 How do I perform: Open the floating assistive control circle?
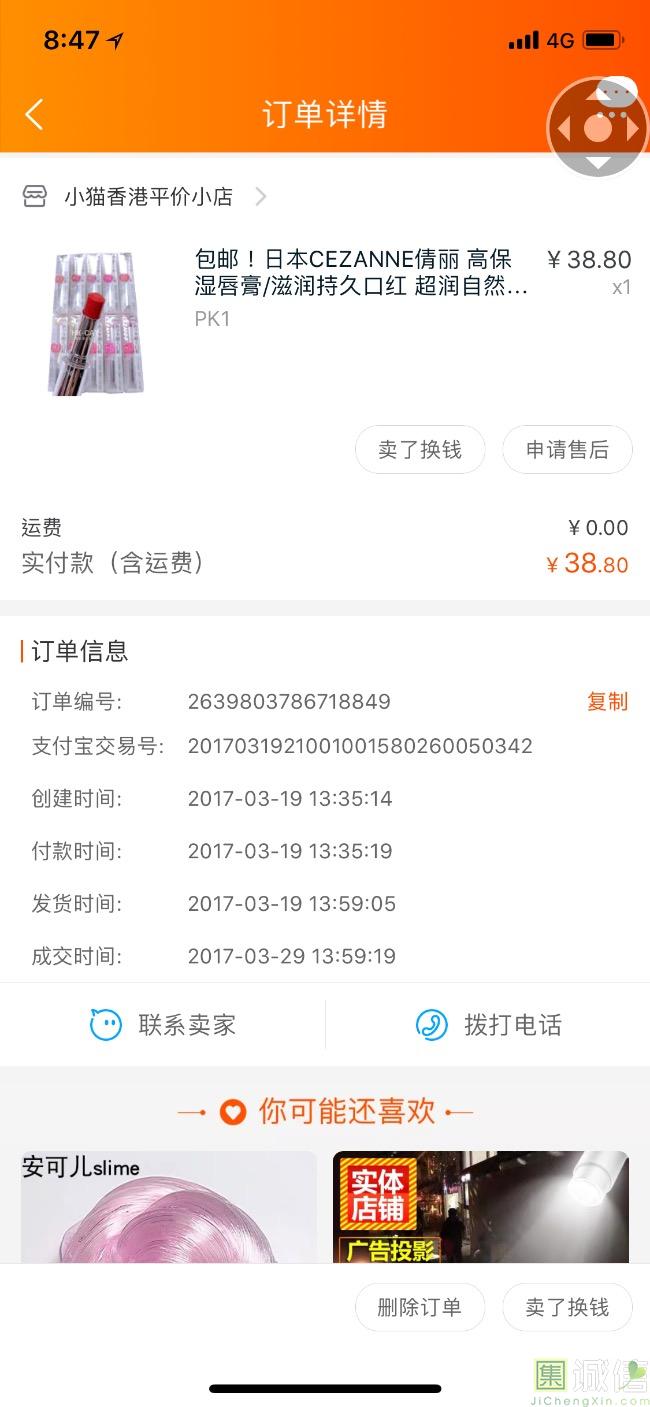pos(597,127)
